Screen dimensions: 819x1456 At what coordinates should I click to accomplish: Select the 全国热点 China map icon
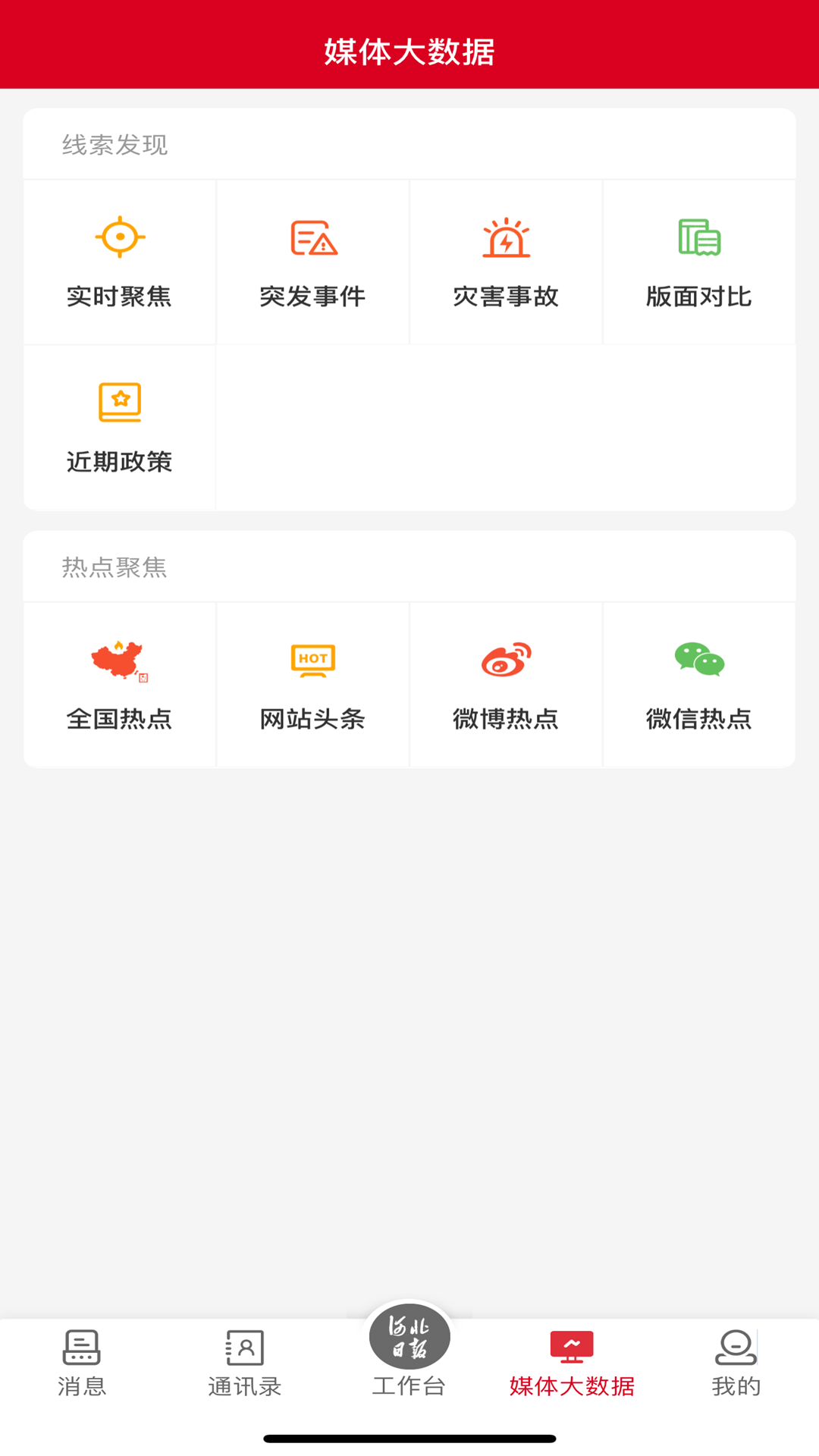119,660
